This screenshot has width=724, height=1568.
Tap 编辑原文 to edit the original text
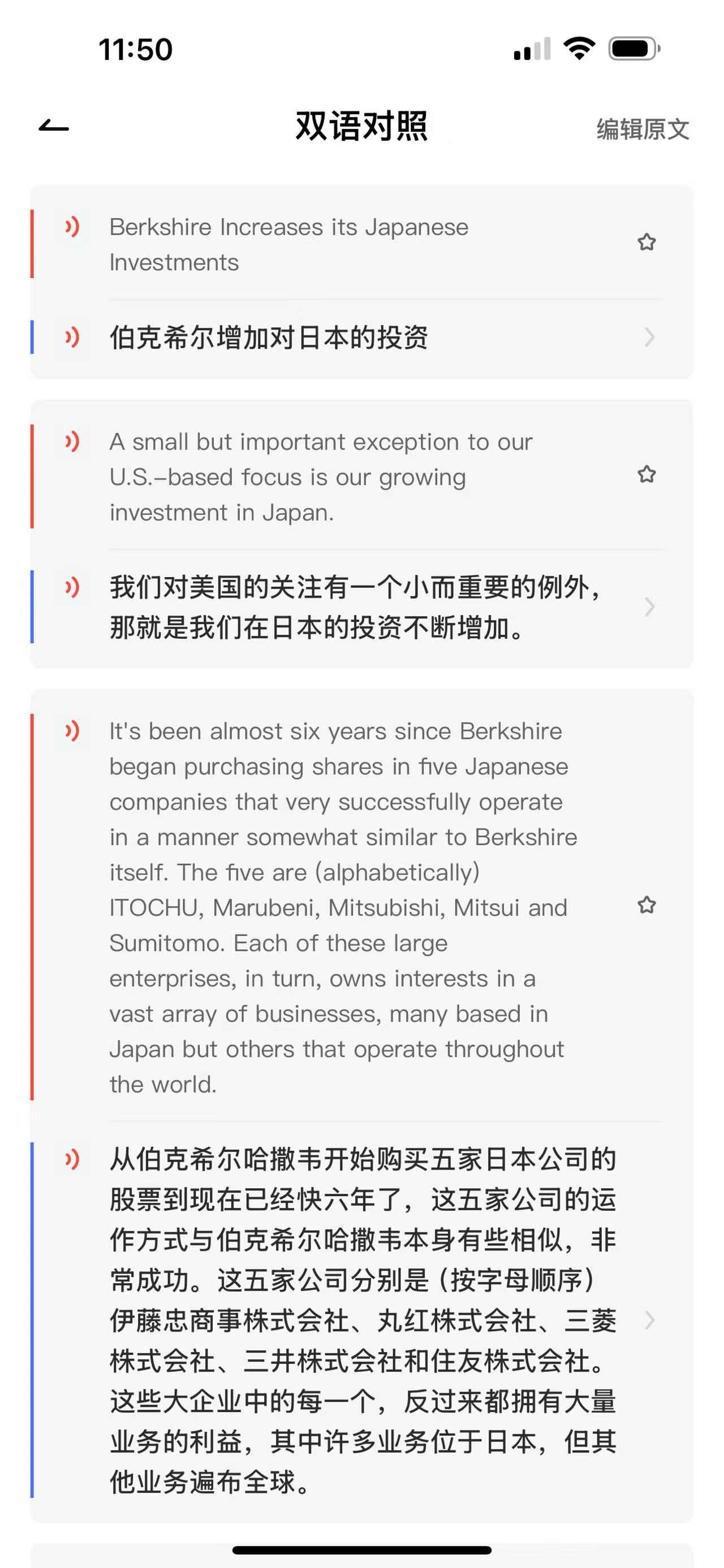(x=643, y=129)
